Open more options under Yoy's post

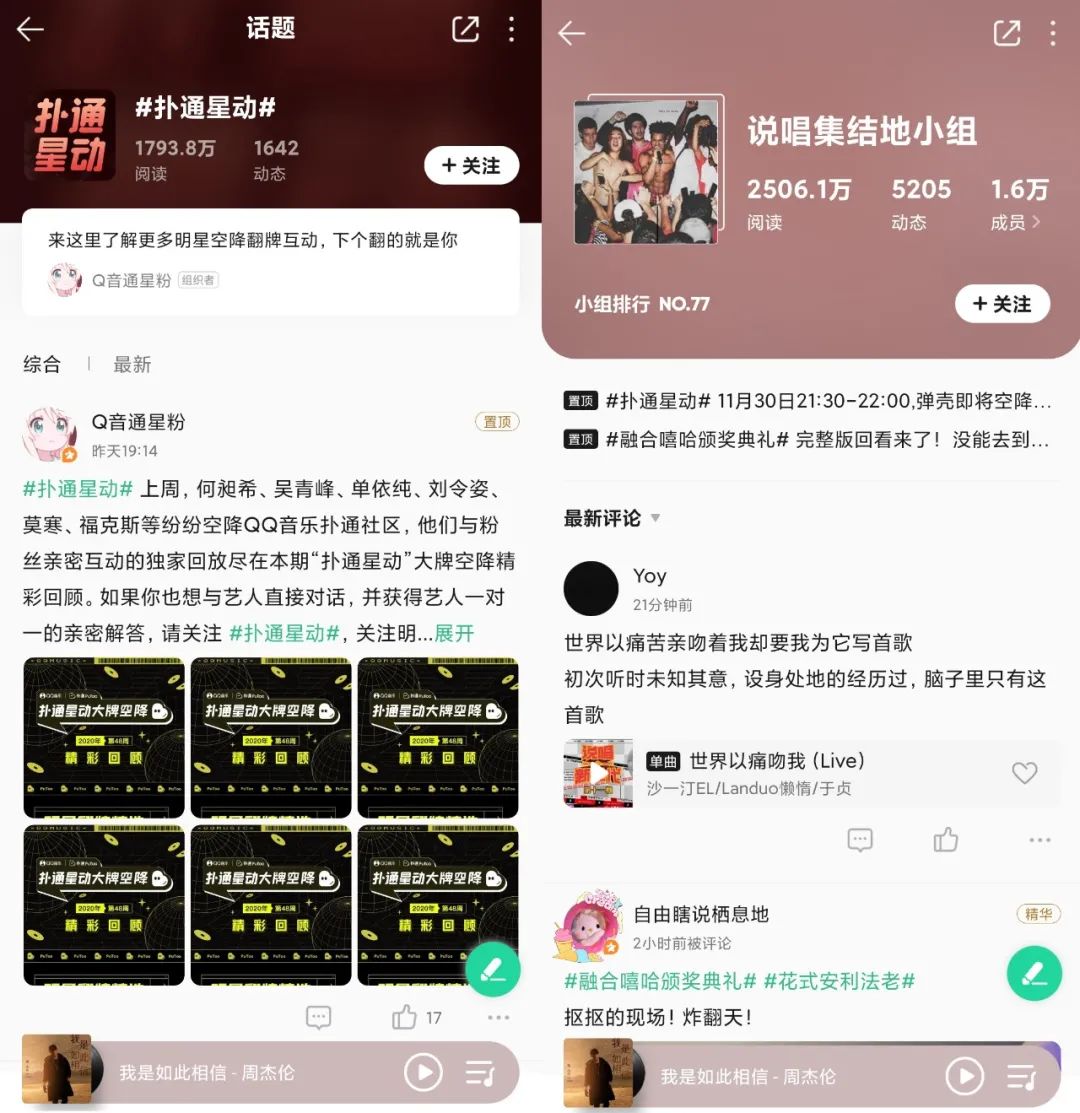(x=1040, y=840)
